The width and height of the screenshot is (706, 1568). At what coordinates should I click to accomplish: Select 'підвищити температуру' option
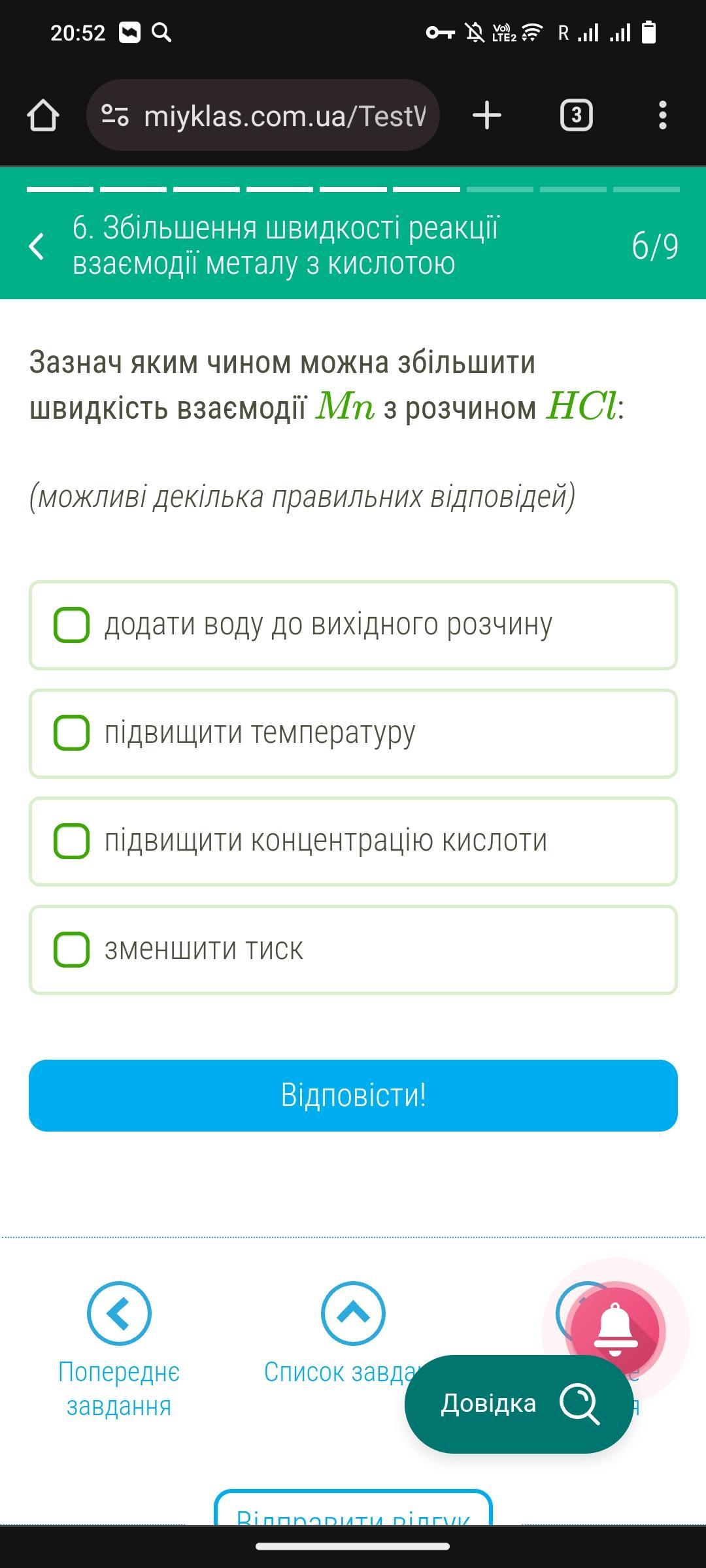(353, 733)
